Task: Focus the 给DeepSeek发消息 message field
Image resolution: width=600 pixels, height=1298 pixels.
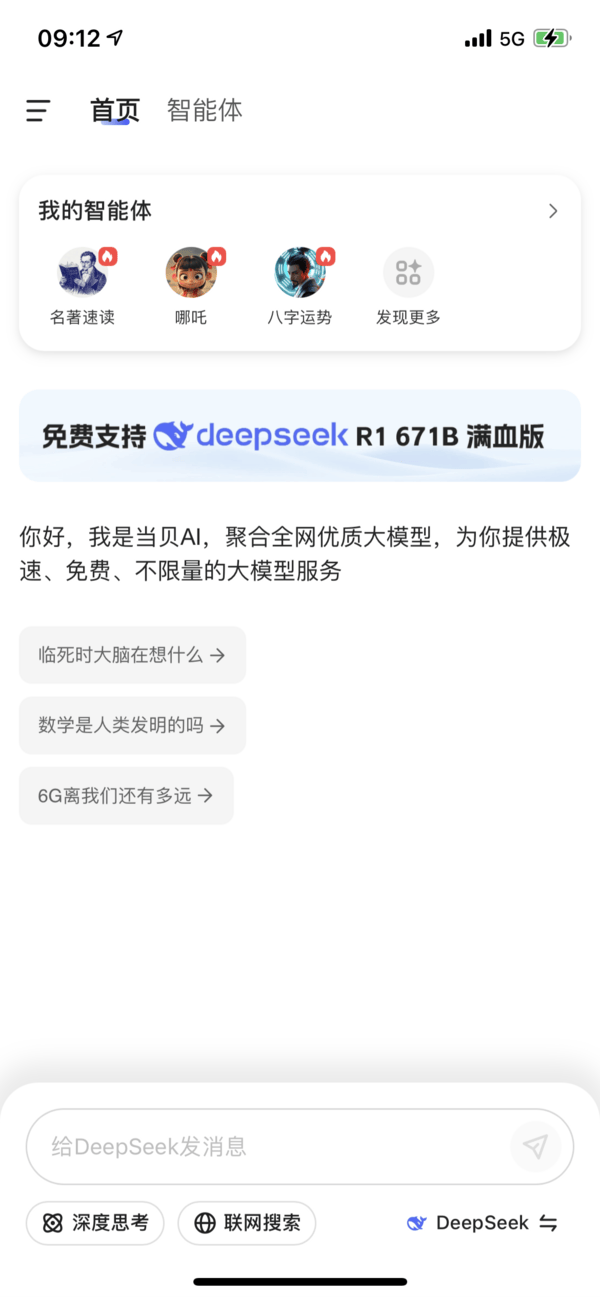Action: 260,1146
